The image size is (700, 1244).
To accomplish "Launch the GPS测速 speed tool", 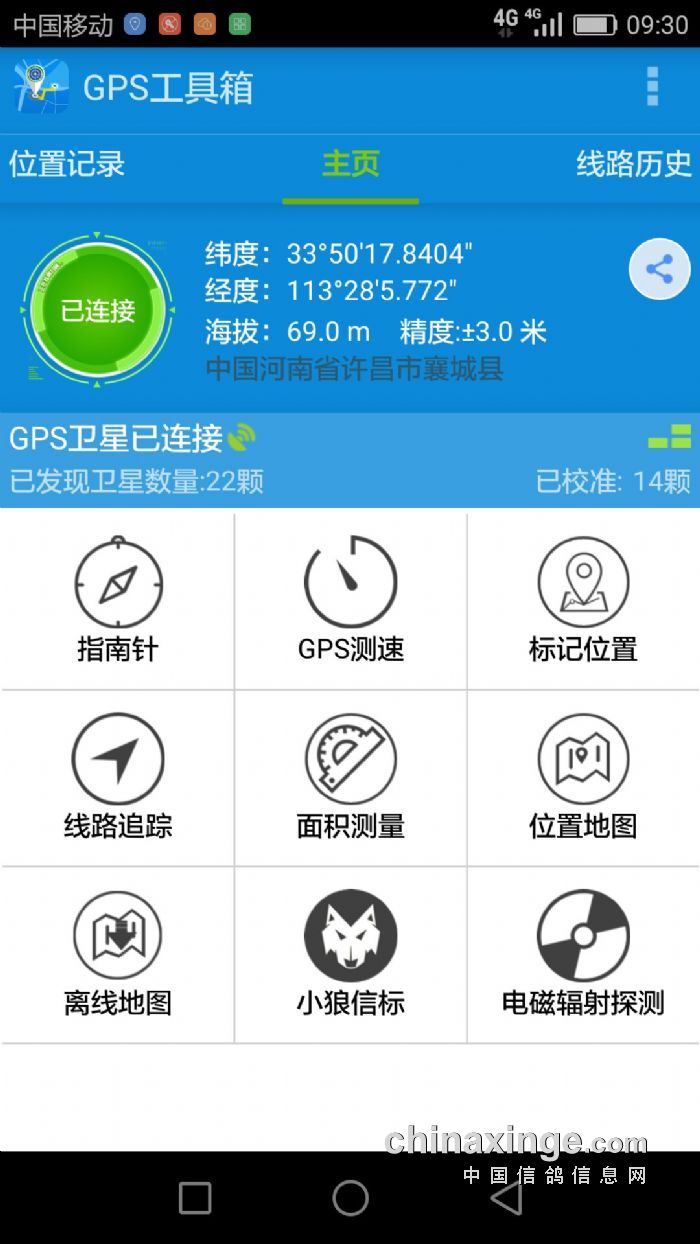I will click(x=350, y=600).
